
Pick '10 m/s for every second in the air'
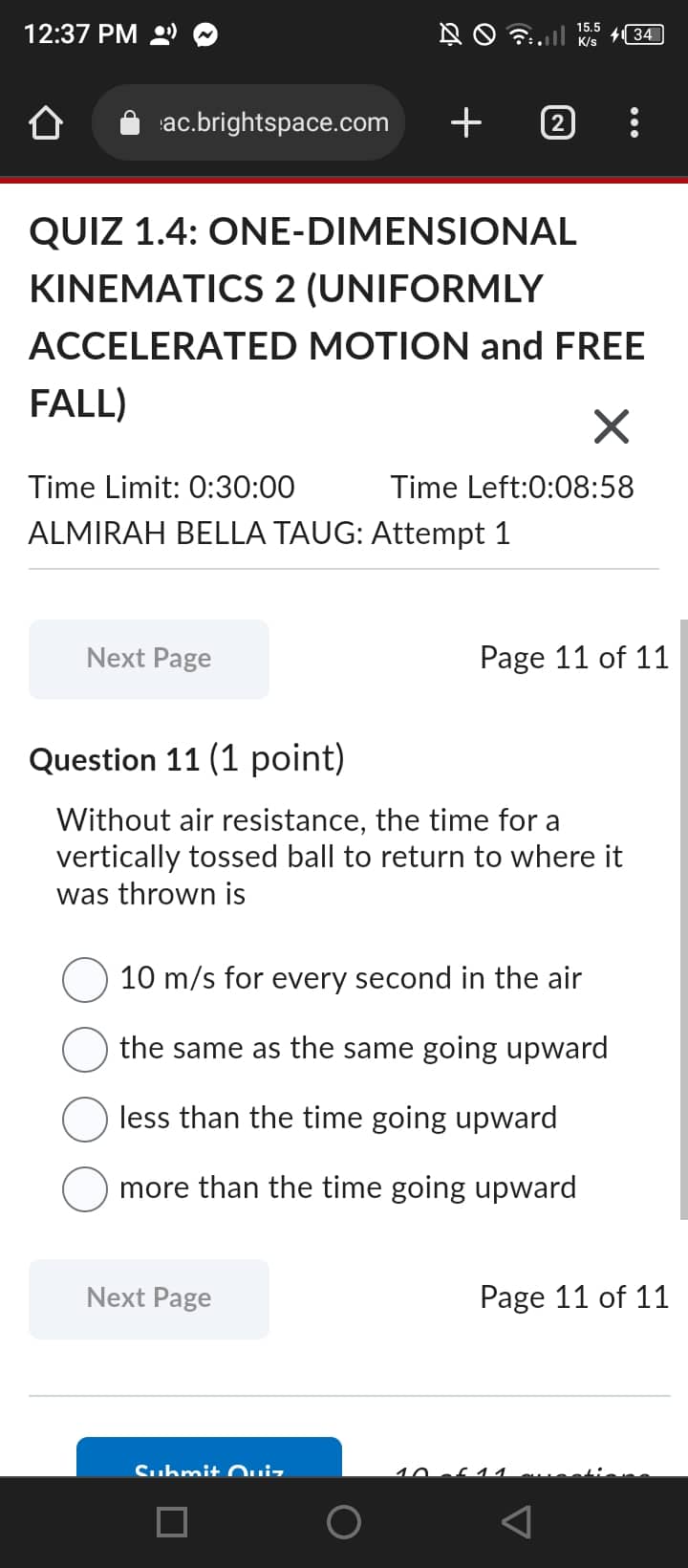tap(85, 979)
